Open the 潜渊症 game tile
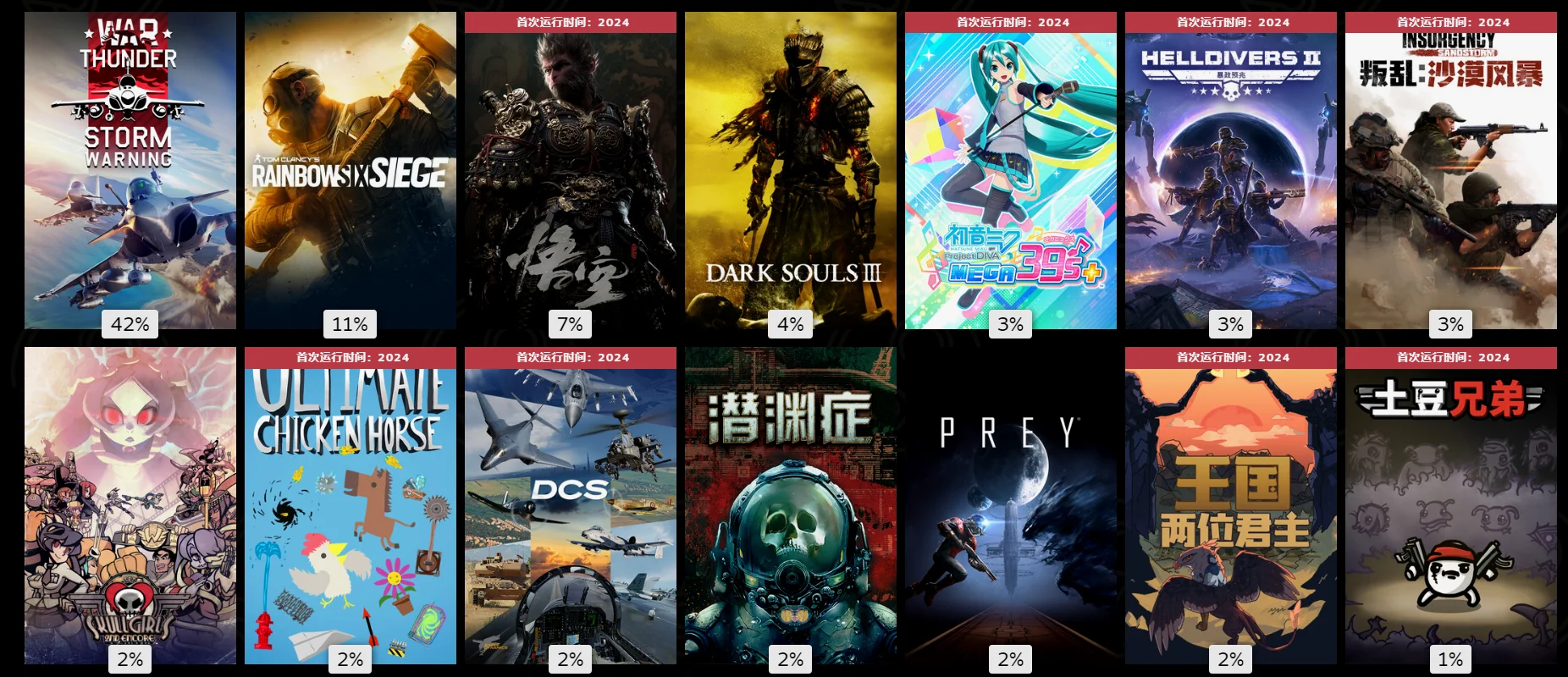Screen dimensions: 1568x677 coord(791,504)
